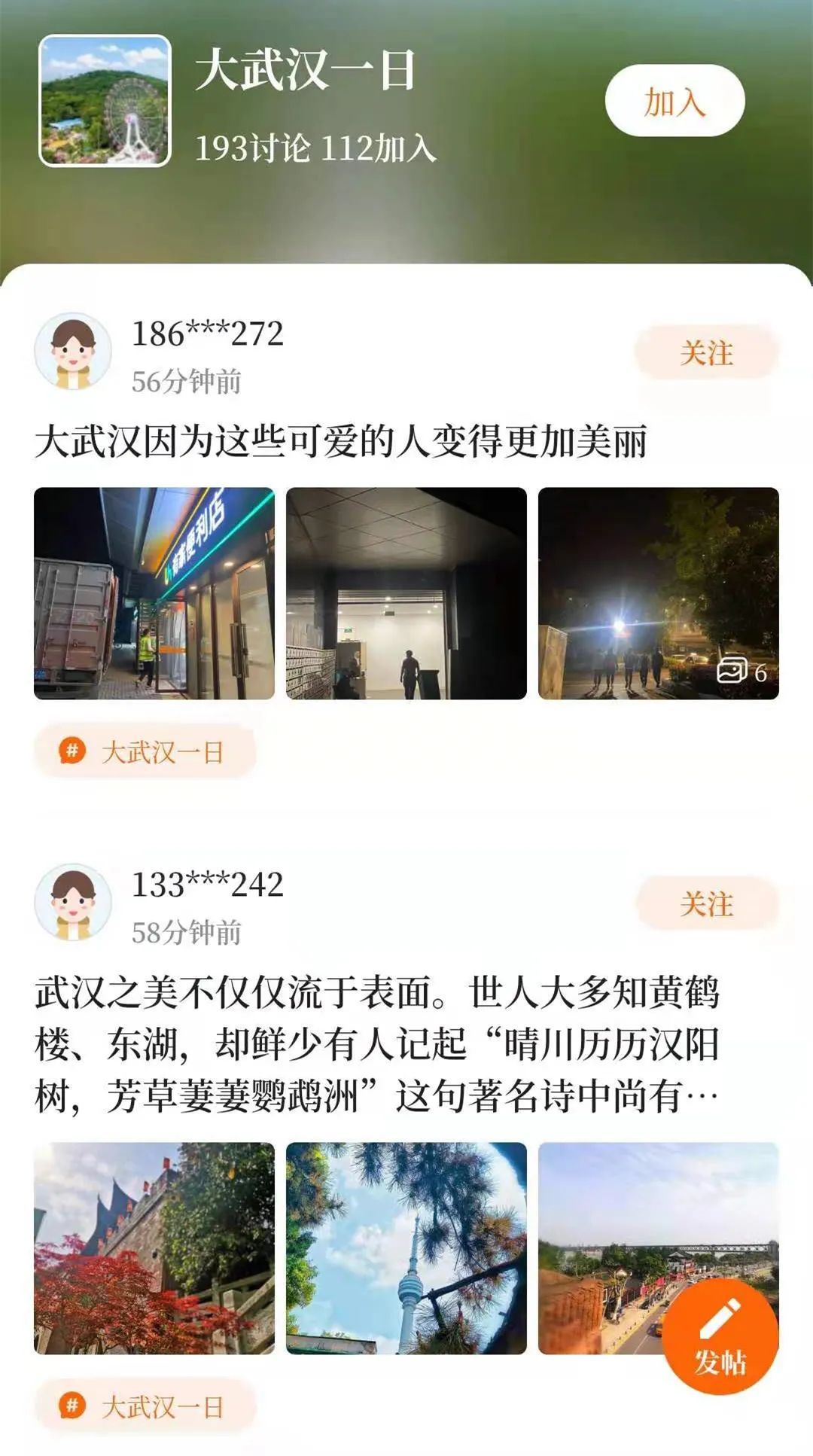813x1456 pixels.
Task: Open the post 大武汉因为这些可爱的人变得更加美丽
Action: pos(341,441)
